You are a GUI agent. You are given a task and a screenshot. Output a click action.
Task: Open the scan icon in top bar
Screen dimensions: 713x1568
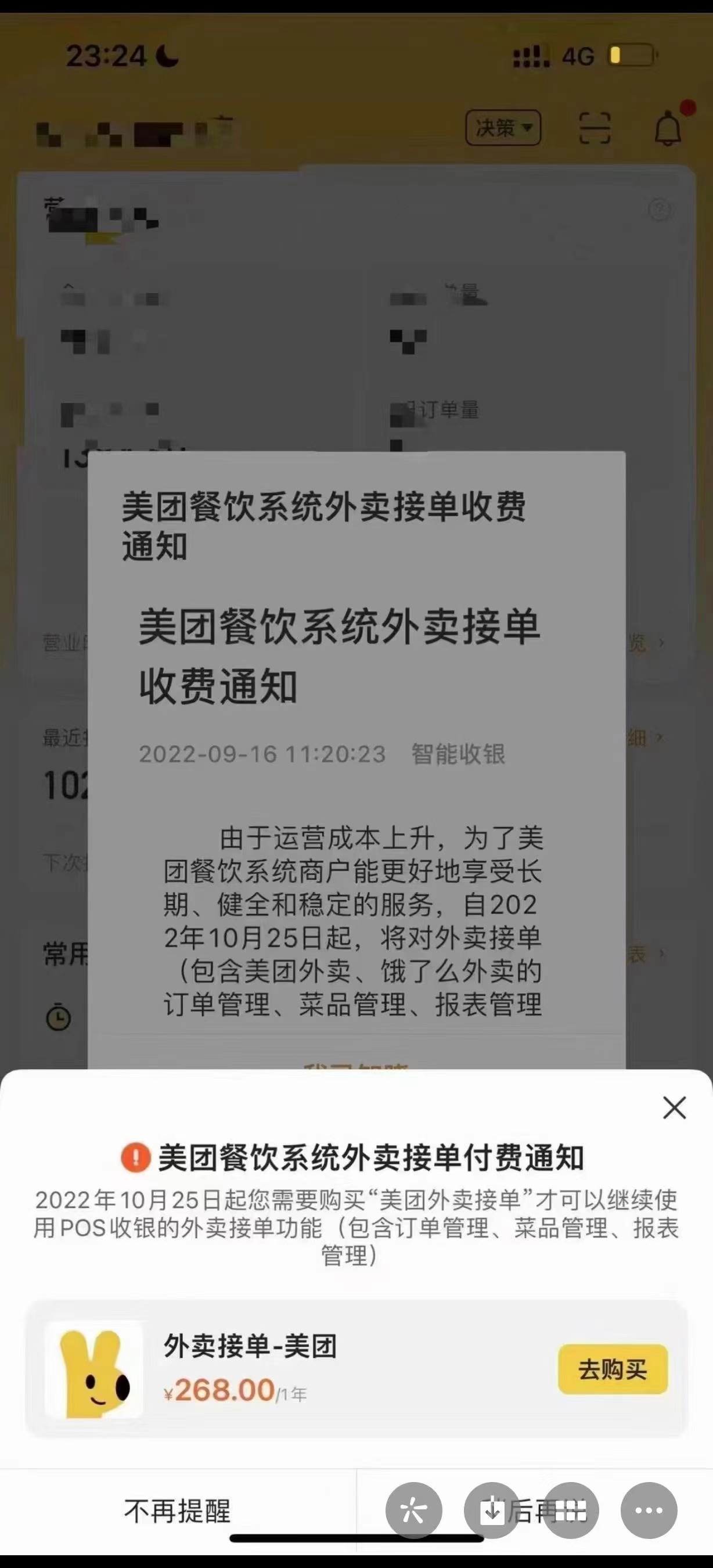coord(594,127)
